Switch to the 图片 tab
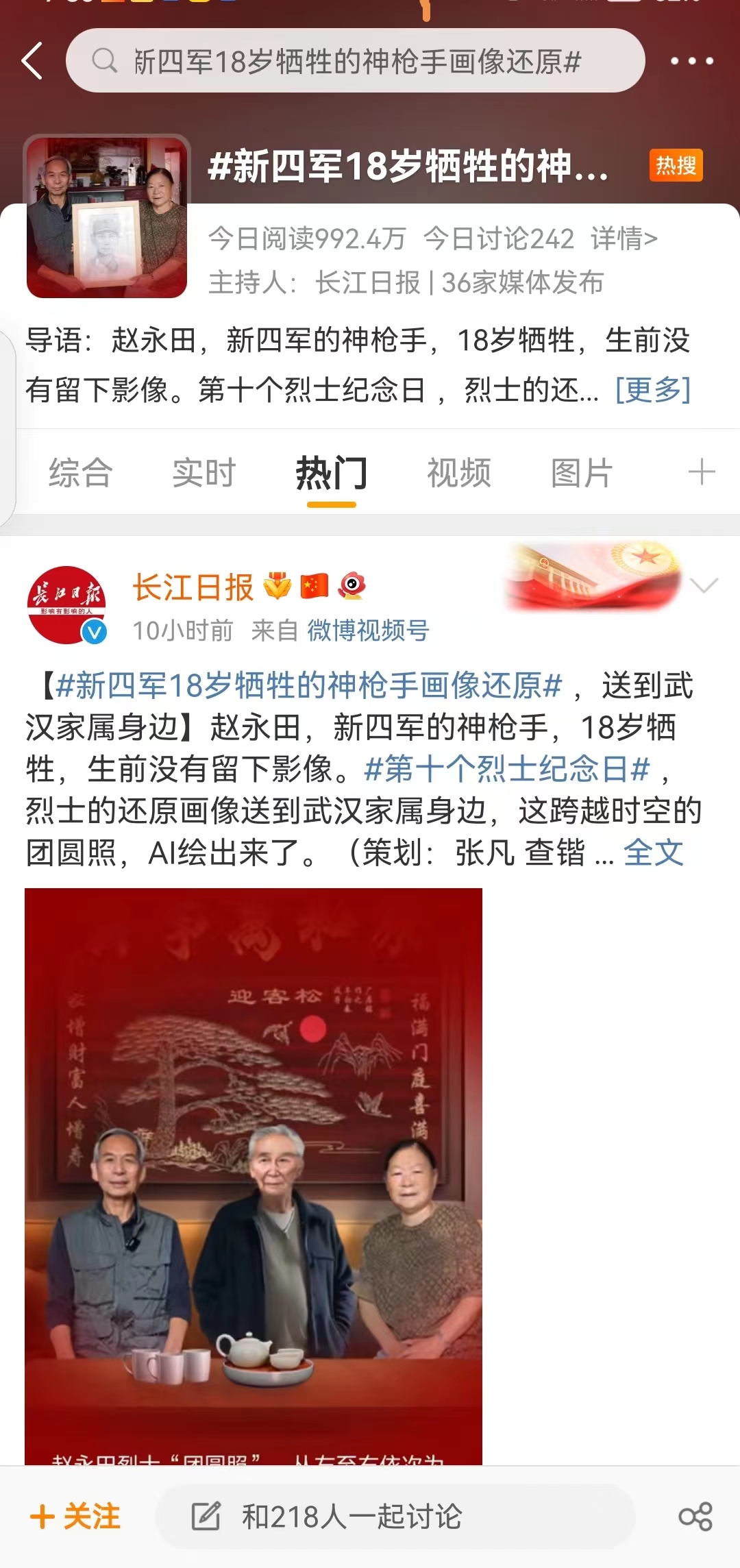Image resolution: width=740 pixels, height=1568 pixels. tap(582, 473)
